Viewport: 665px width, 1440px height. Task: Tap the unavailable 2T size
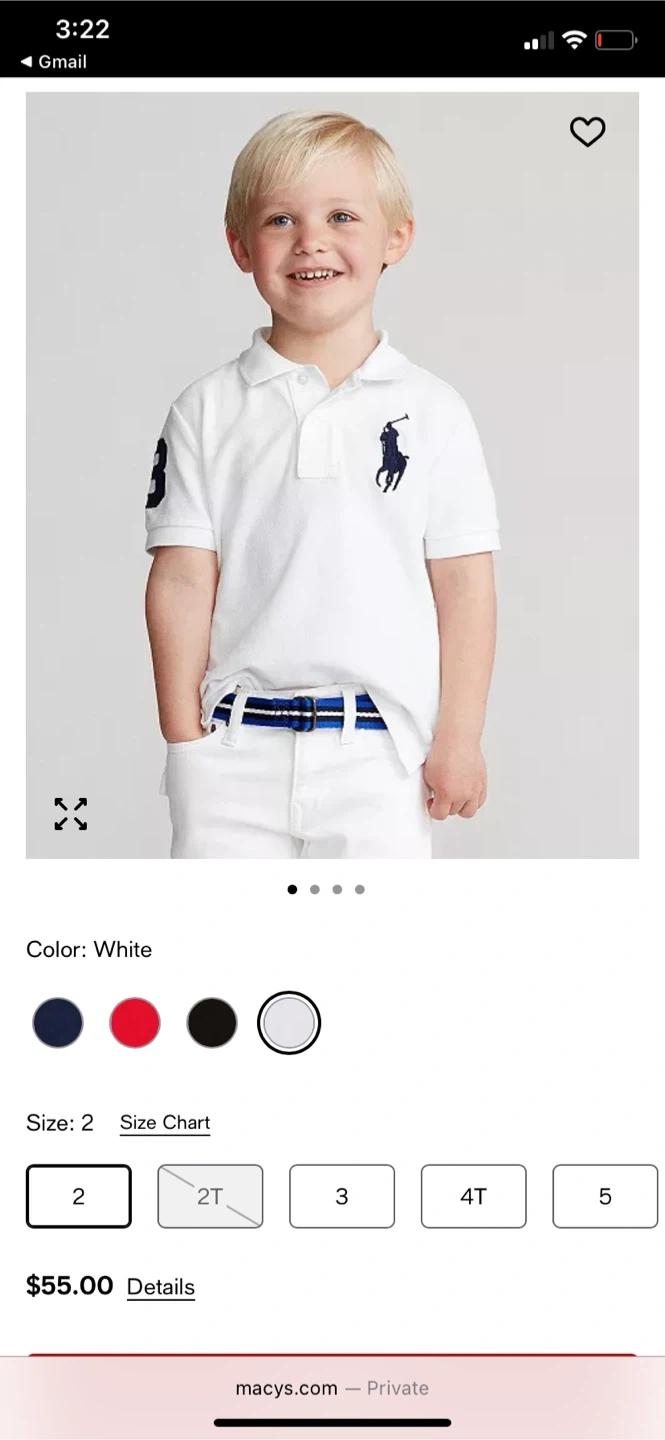(210, 1196)
